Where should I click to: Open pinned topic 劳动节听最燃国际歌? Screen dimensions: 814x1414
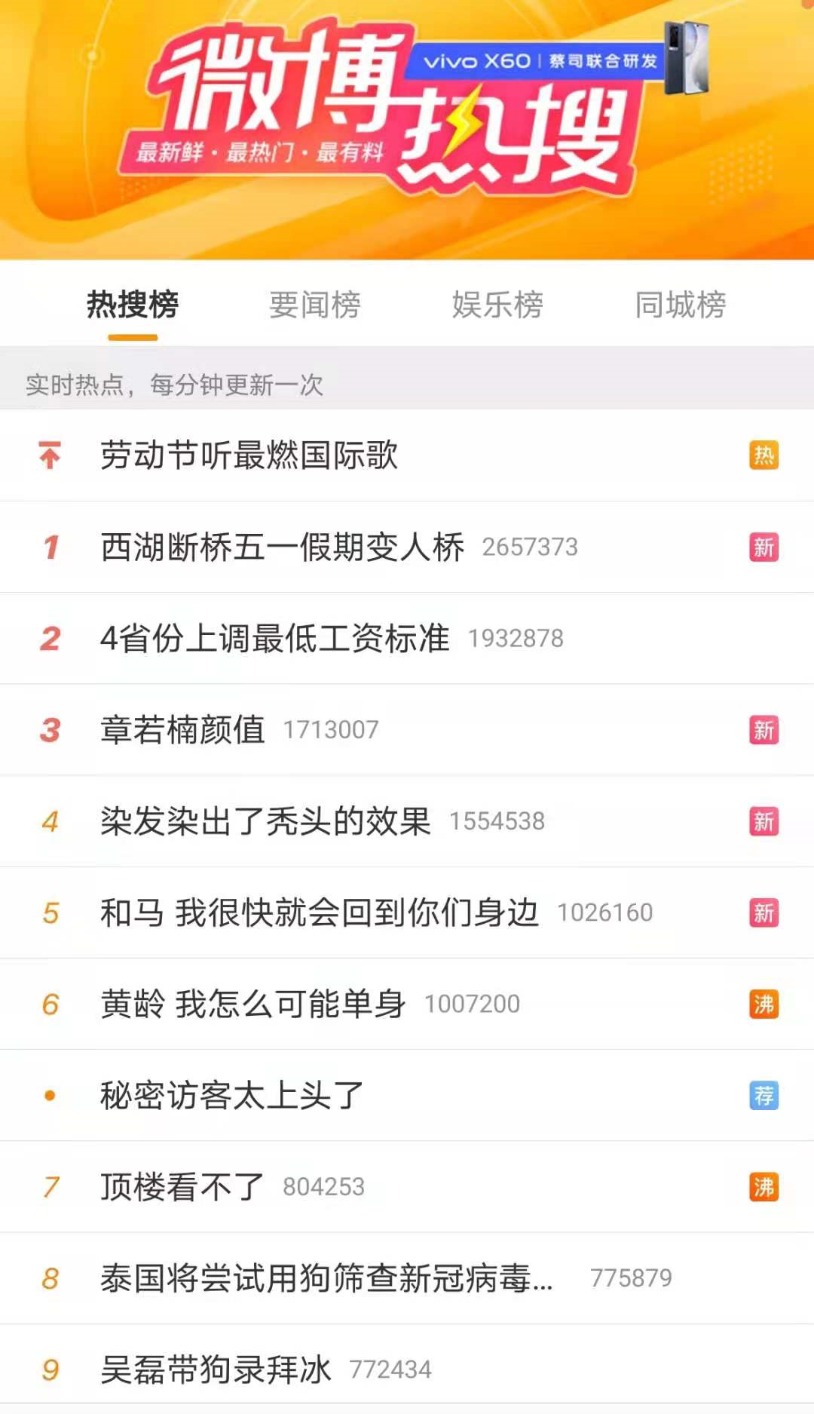tap(407, 456)
